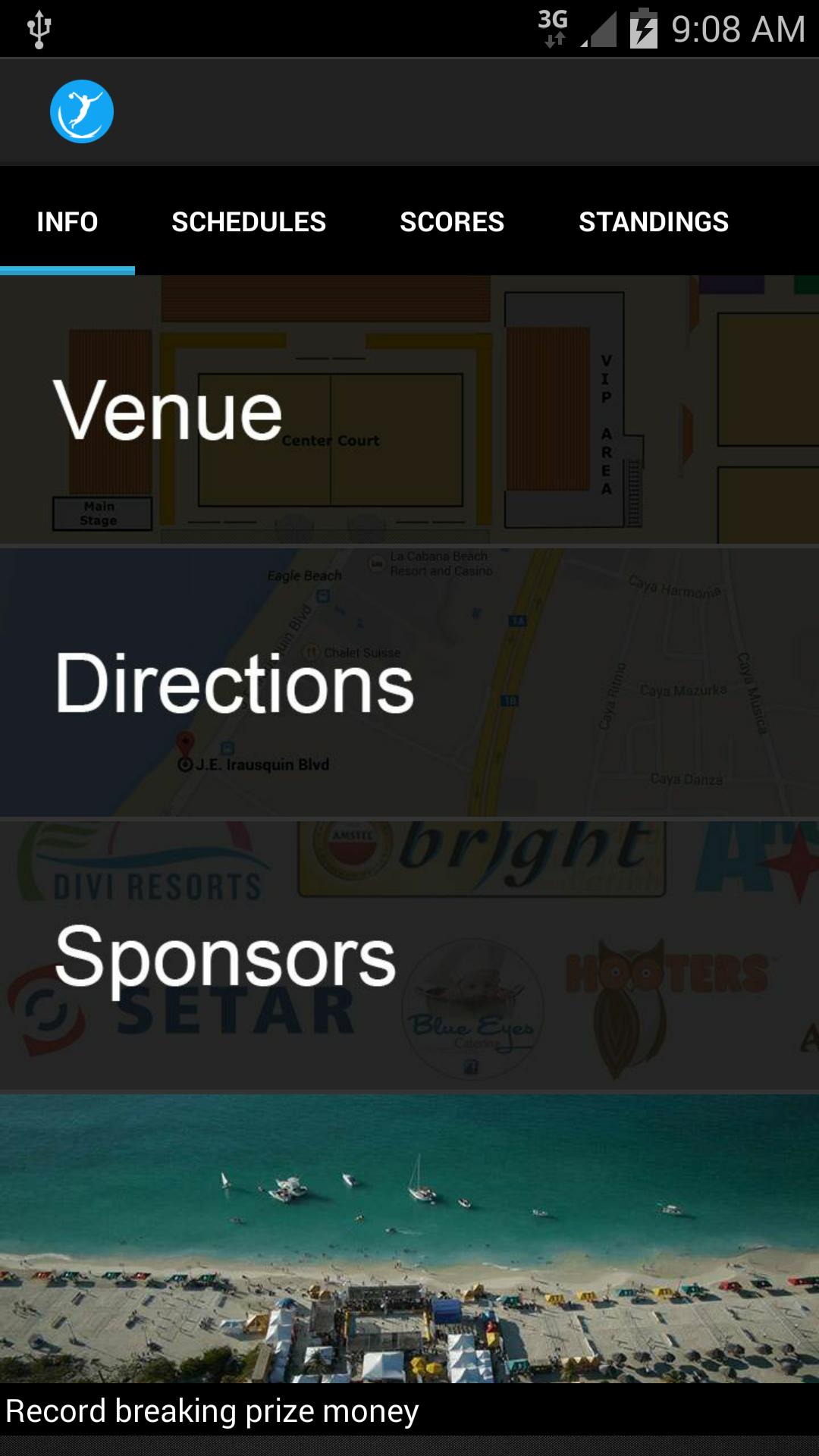The image size is (819, 1456).
Task: Switch to the SCHEDULES tab
Action: (249, 221)
